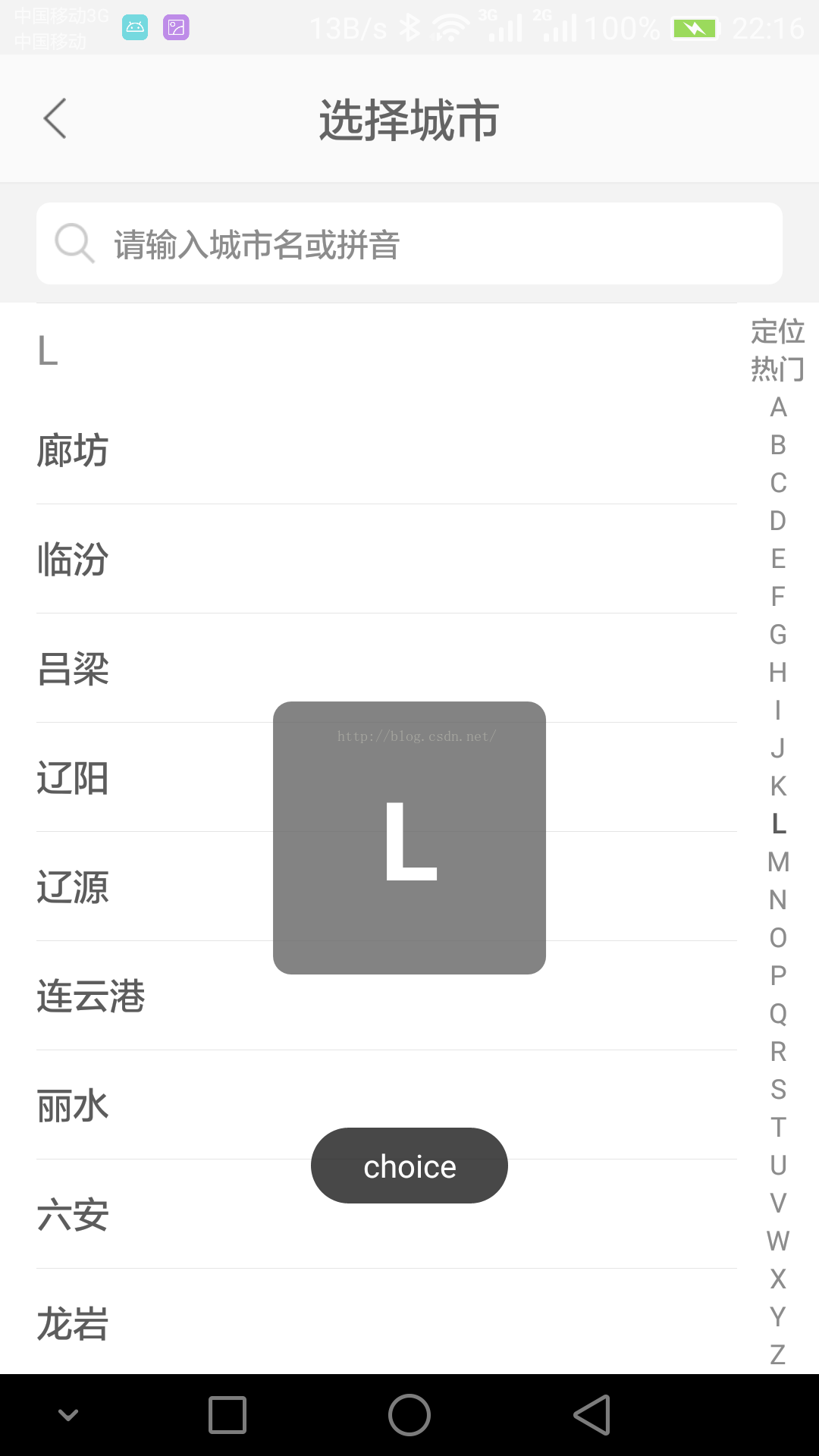
Task: Jump to letter A in the index
Action: [x=778, y=407]
